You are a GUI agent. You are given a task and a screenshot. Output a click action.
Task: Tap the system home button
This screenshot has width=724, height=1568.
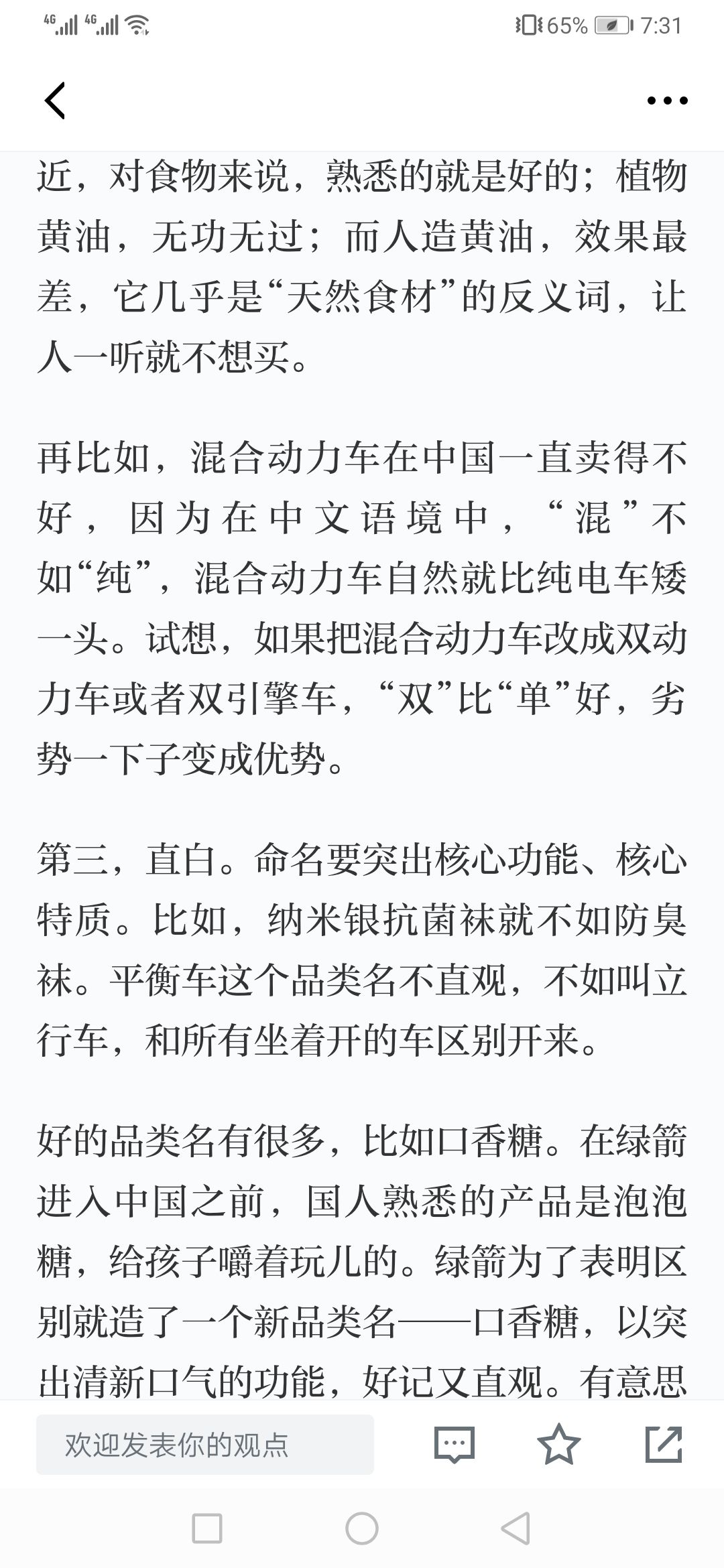click(362, 1529)
